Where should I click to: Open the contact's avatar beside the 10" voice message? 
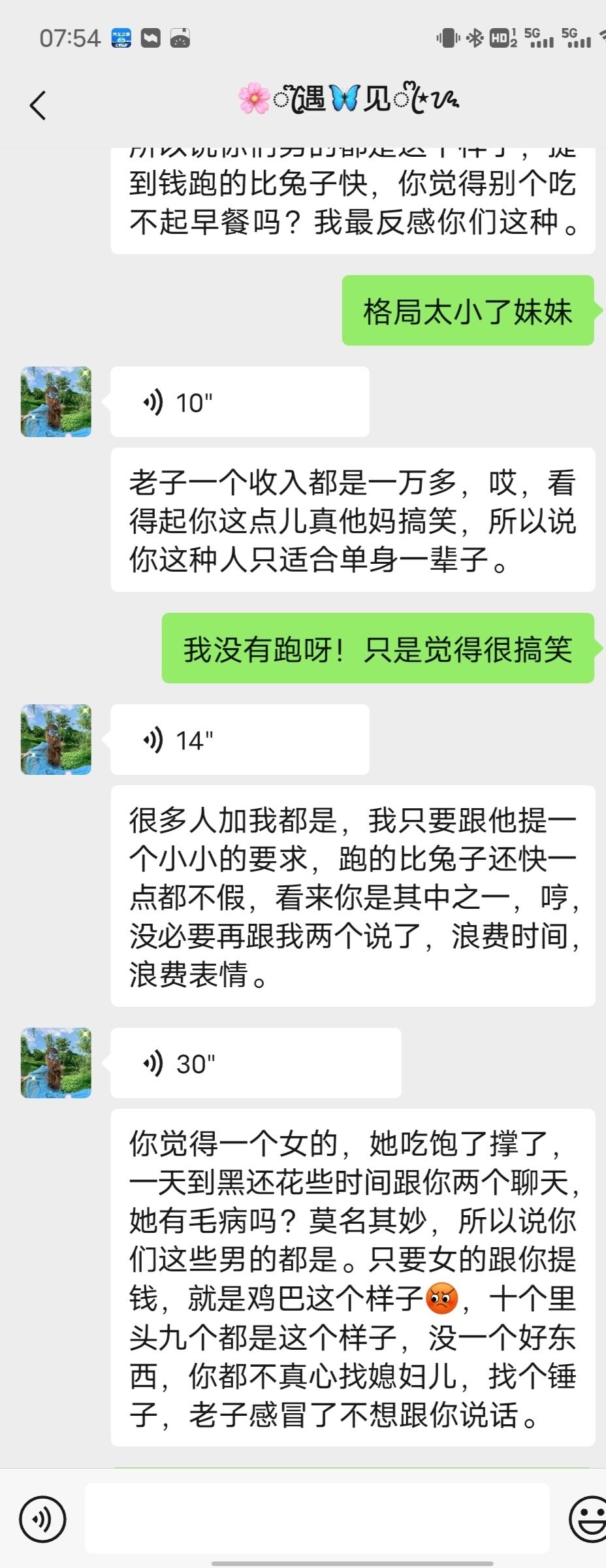point(56,402)
